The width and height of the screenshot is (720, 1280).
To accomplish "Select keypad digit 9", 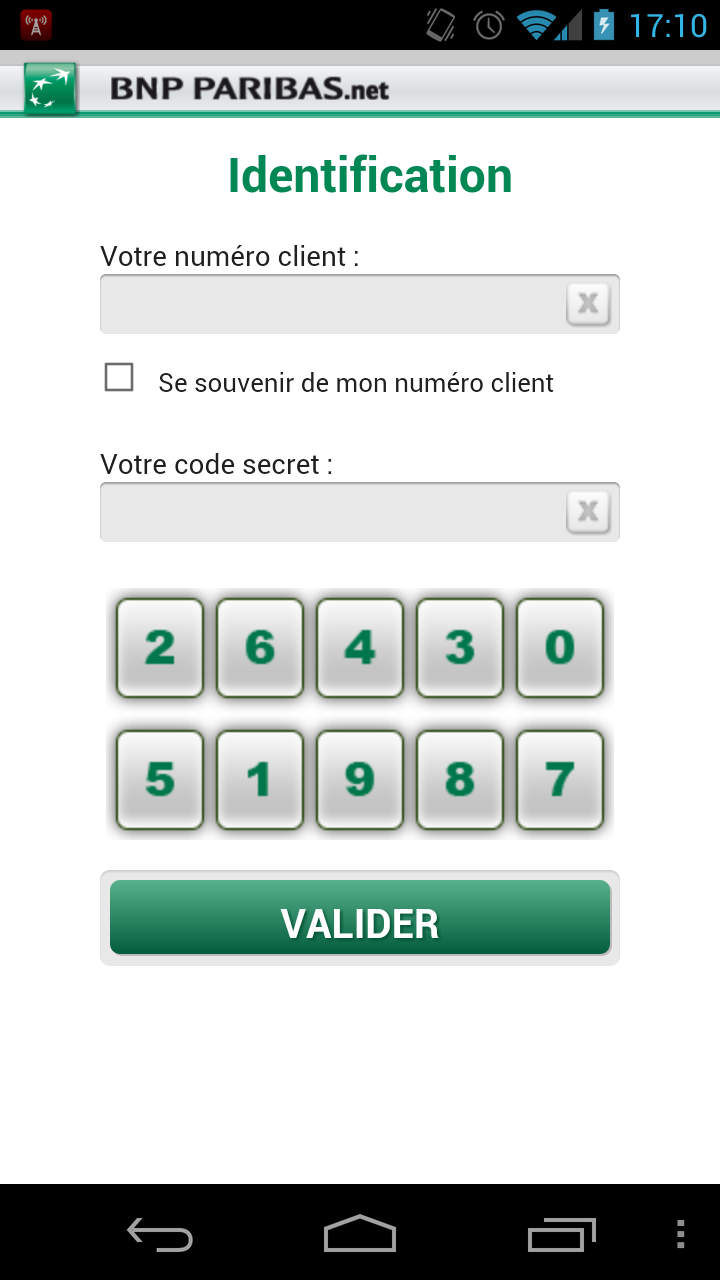I will click(x=360, y=780).
